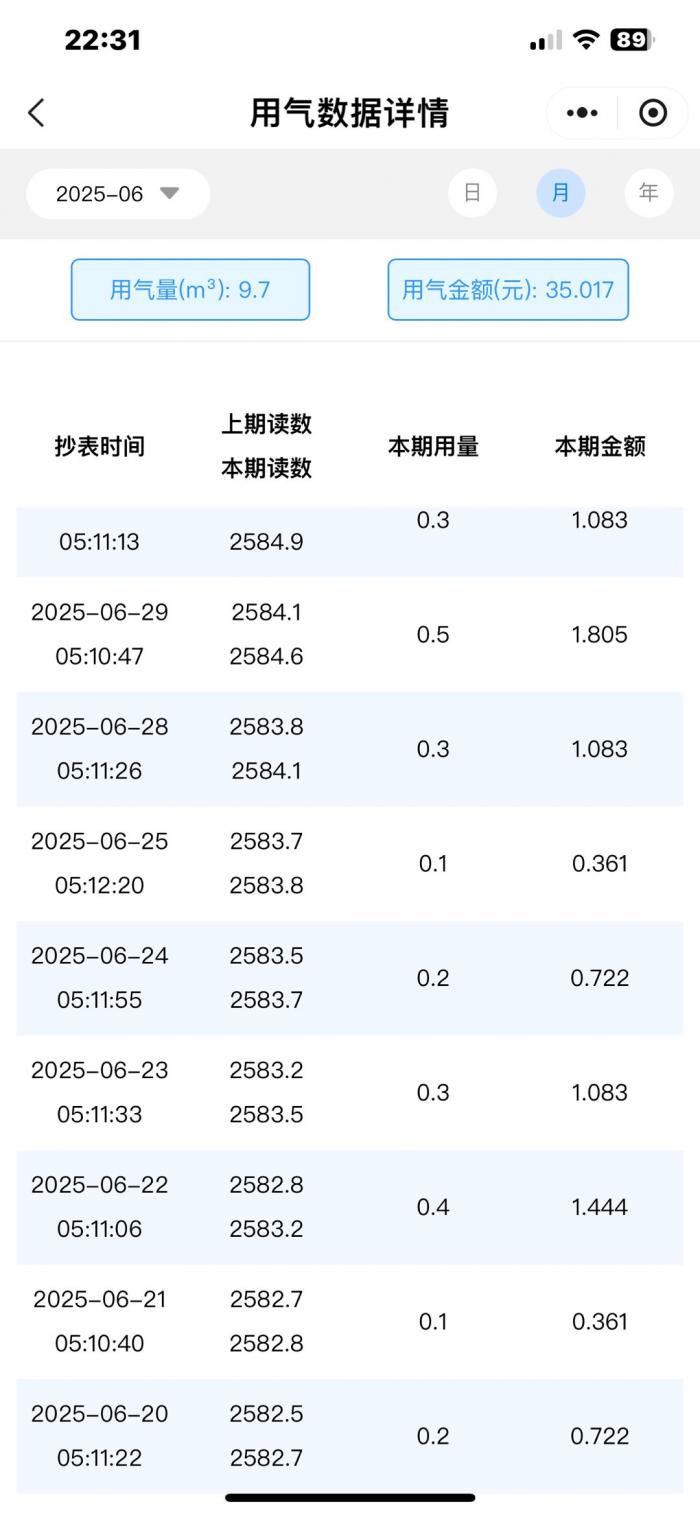
Task: Select the 月 (month) view
Action: point(561,193)
